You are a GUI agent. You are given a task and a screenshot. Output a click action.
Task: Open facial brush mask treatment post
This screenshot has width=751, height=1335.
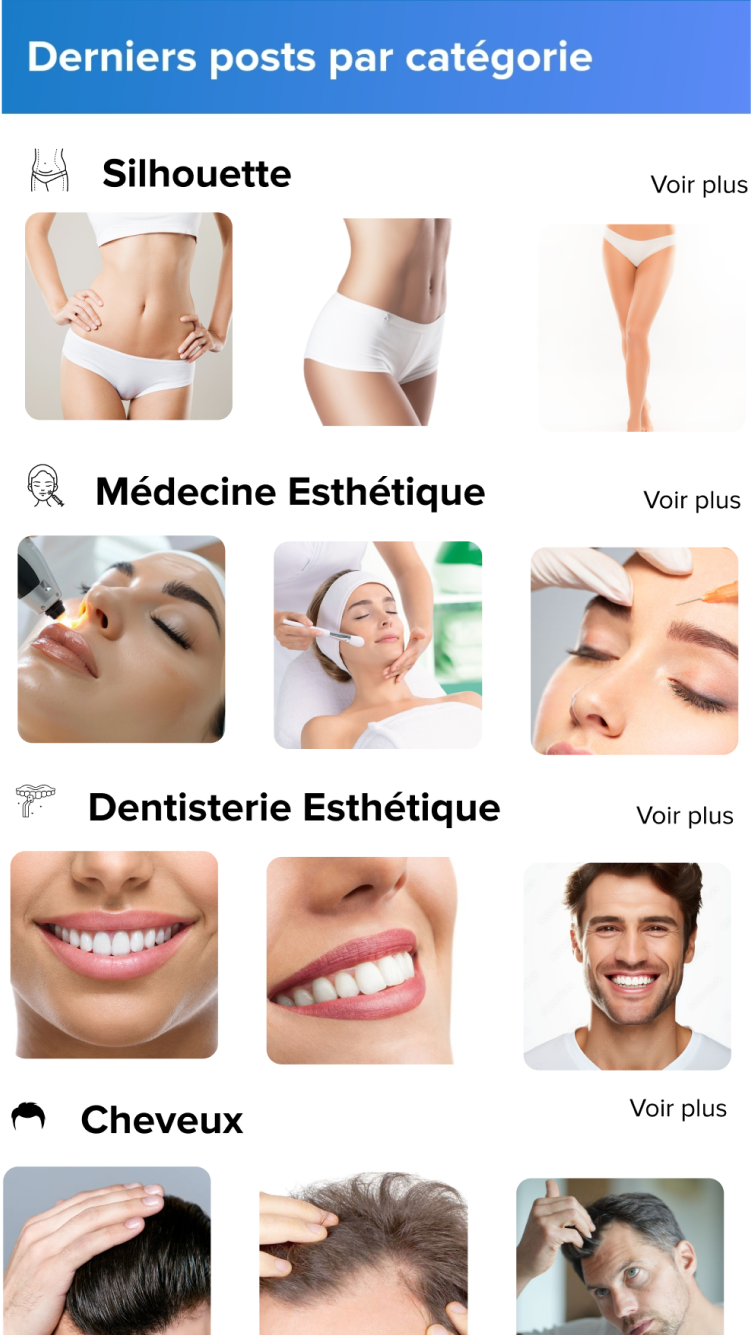click(x=378, y=645)
